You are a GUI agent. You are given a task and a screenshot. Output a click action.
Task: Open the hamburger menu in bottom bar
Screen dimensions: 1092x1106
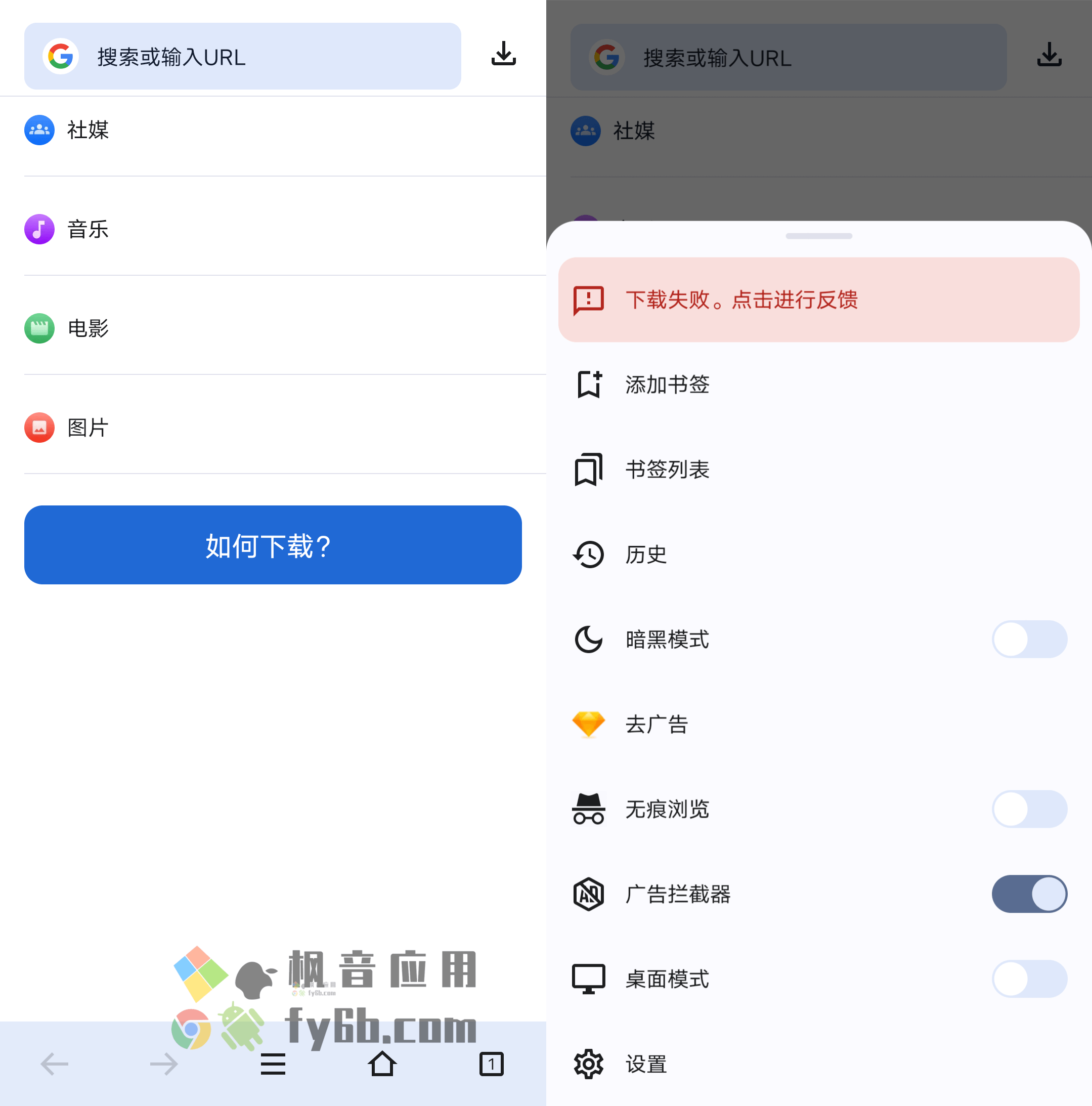[273, 1064]
